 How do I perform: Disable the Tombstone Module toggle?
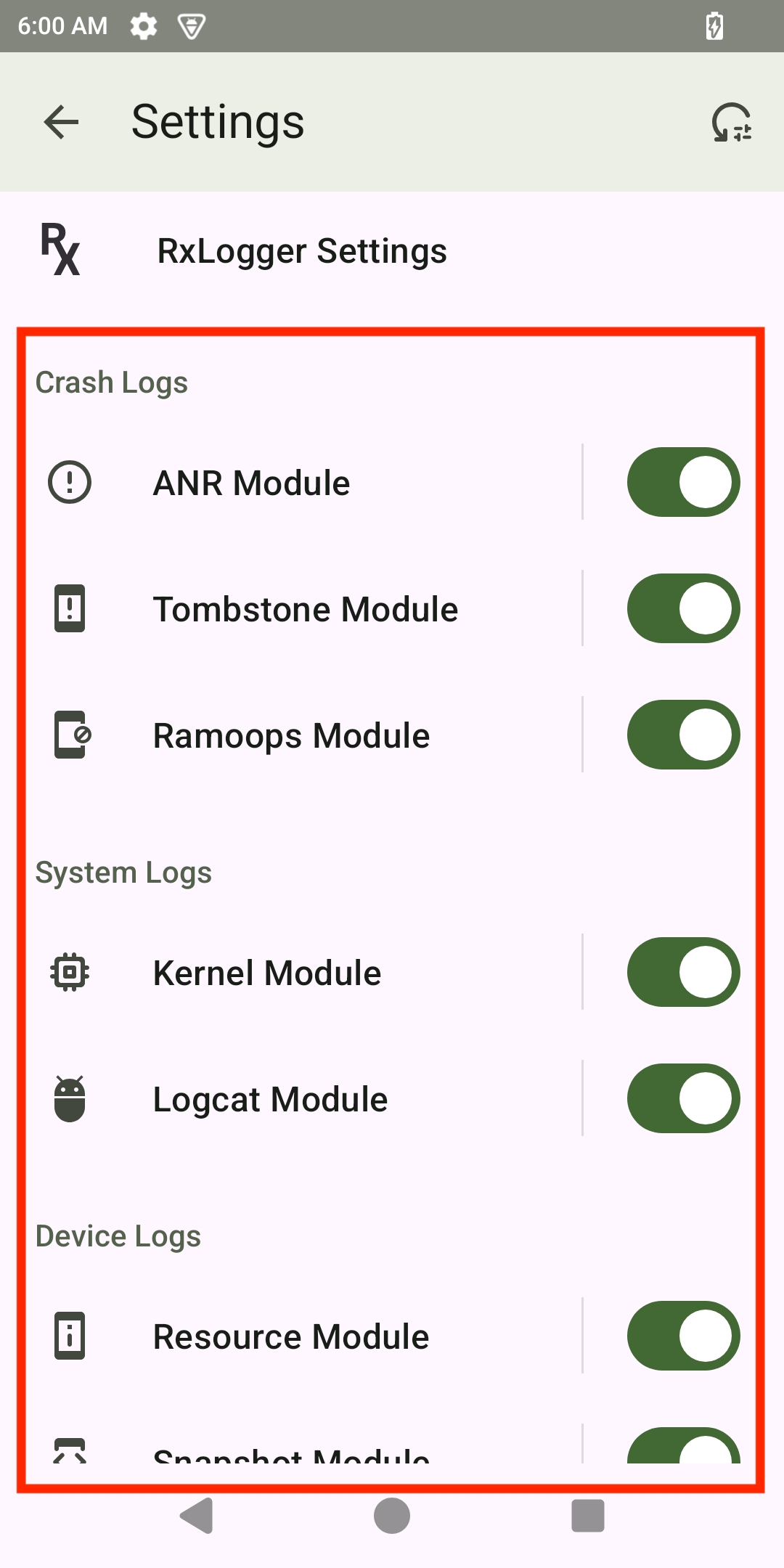683,609
